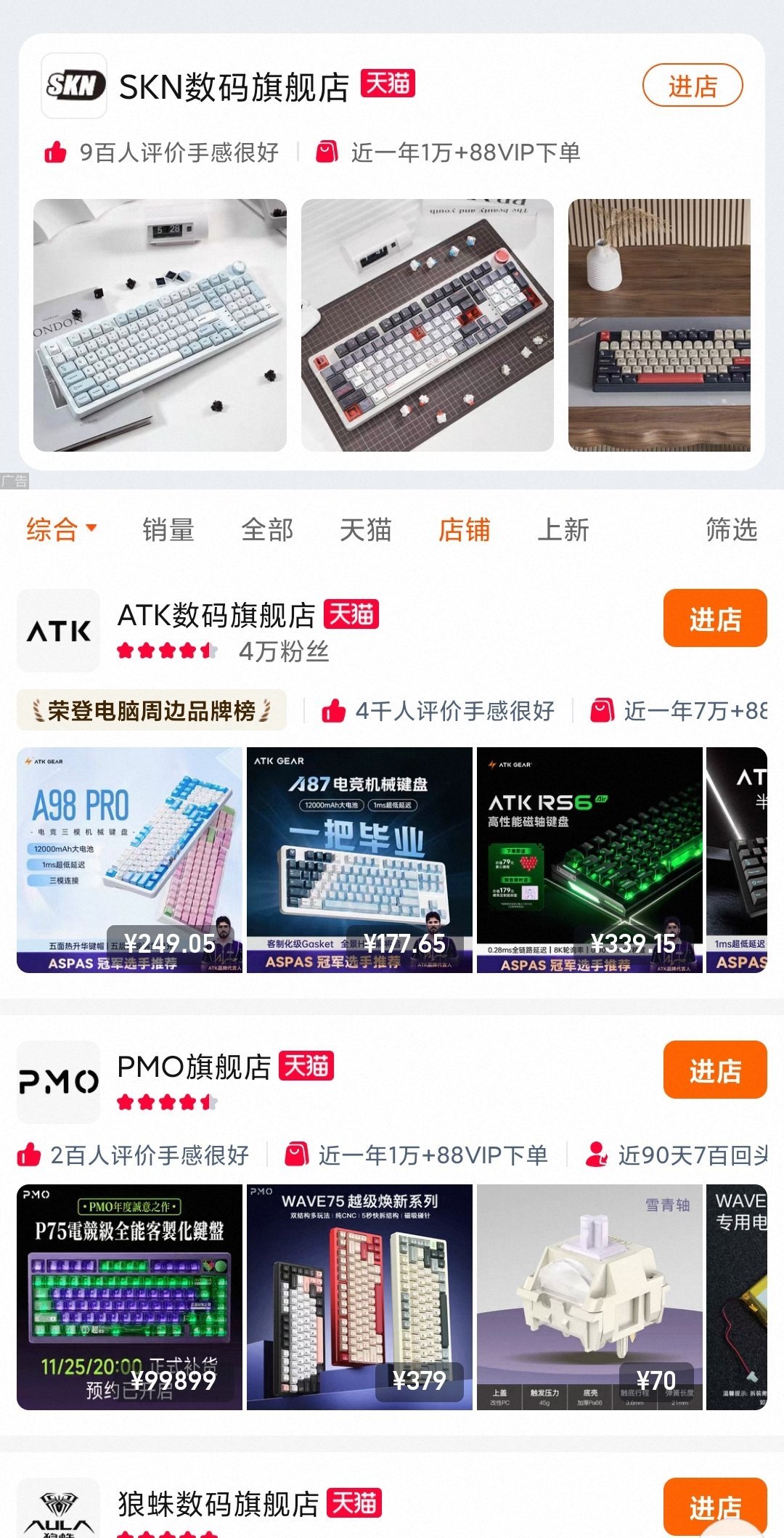
Task: Enter the 狼蛛数码旗舰店 store
Action: pyautogui.click(x=714, y=1506)
